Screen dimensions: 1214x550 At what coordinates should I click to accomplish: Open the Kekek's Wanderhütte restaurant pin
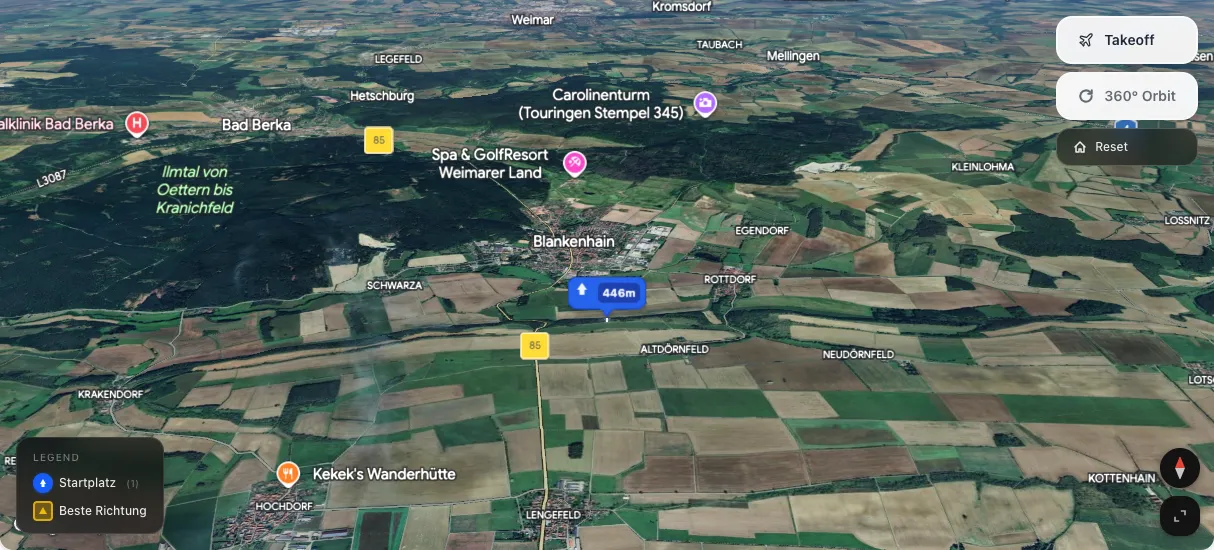[x=288, y=473]
